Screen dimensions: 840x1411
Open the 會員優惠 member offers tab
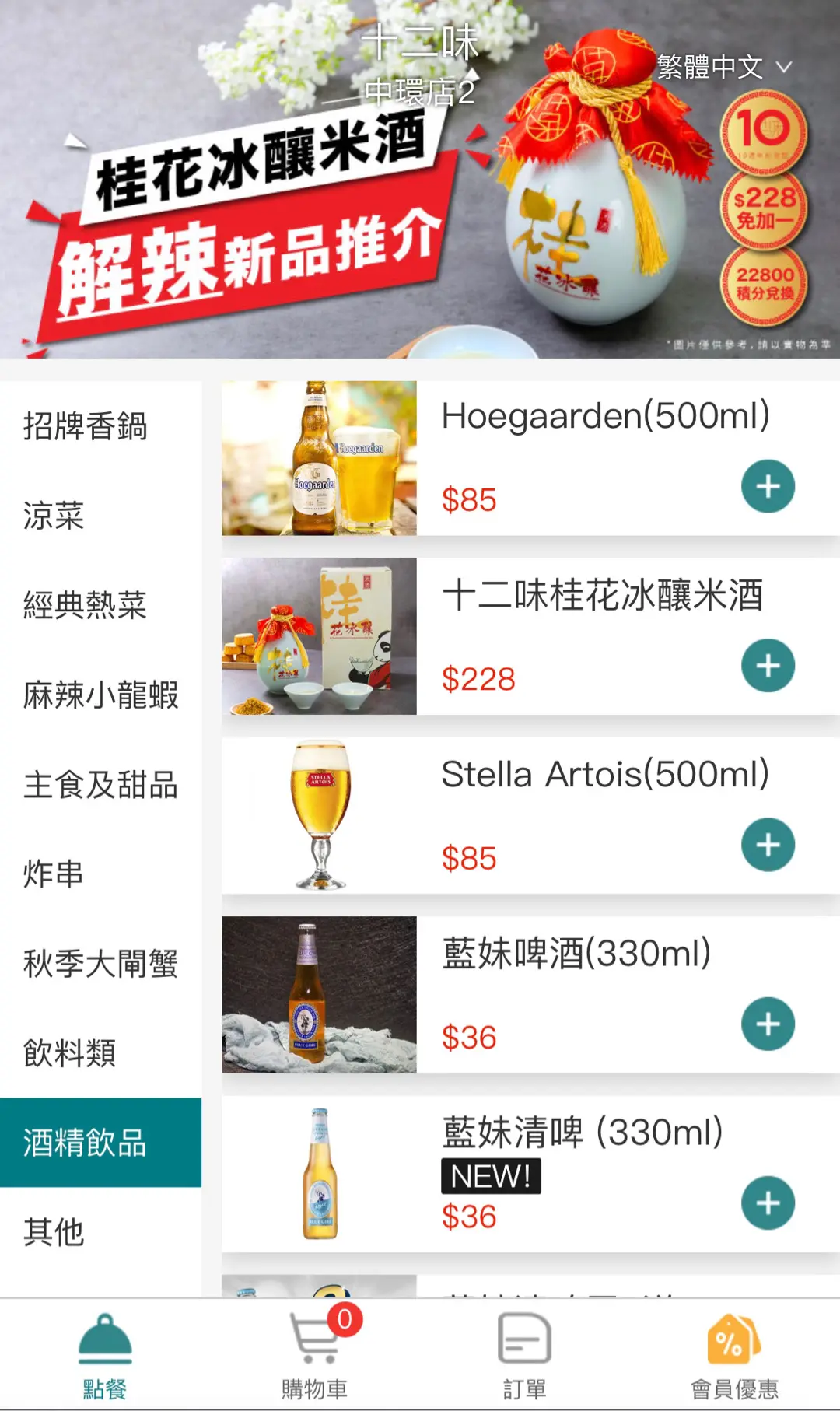(734, 1353)
